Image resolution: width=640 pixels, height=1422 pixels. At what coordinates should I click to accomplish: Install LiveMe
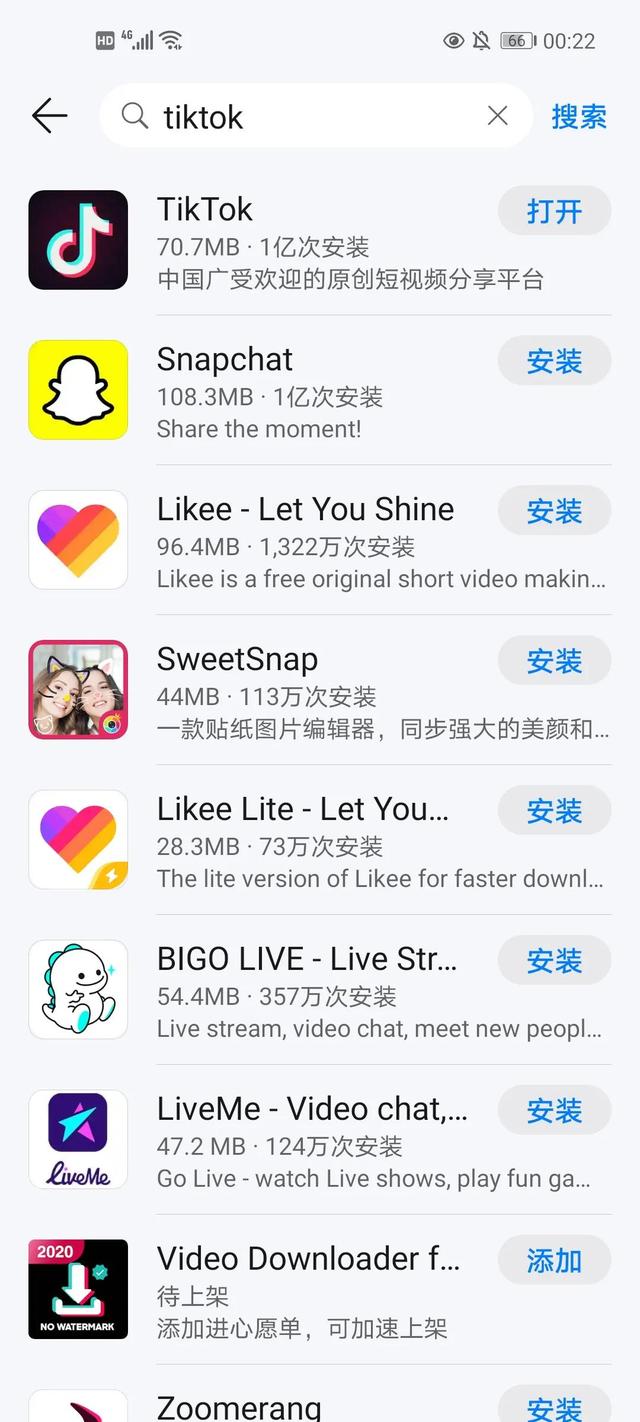pyautogui.click(x=554, y=1111)
